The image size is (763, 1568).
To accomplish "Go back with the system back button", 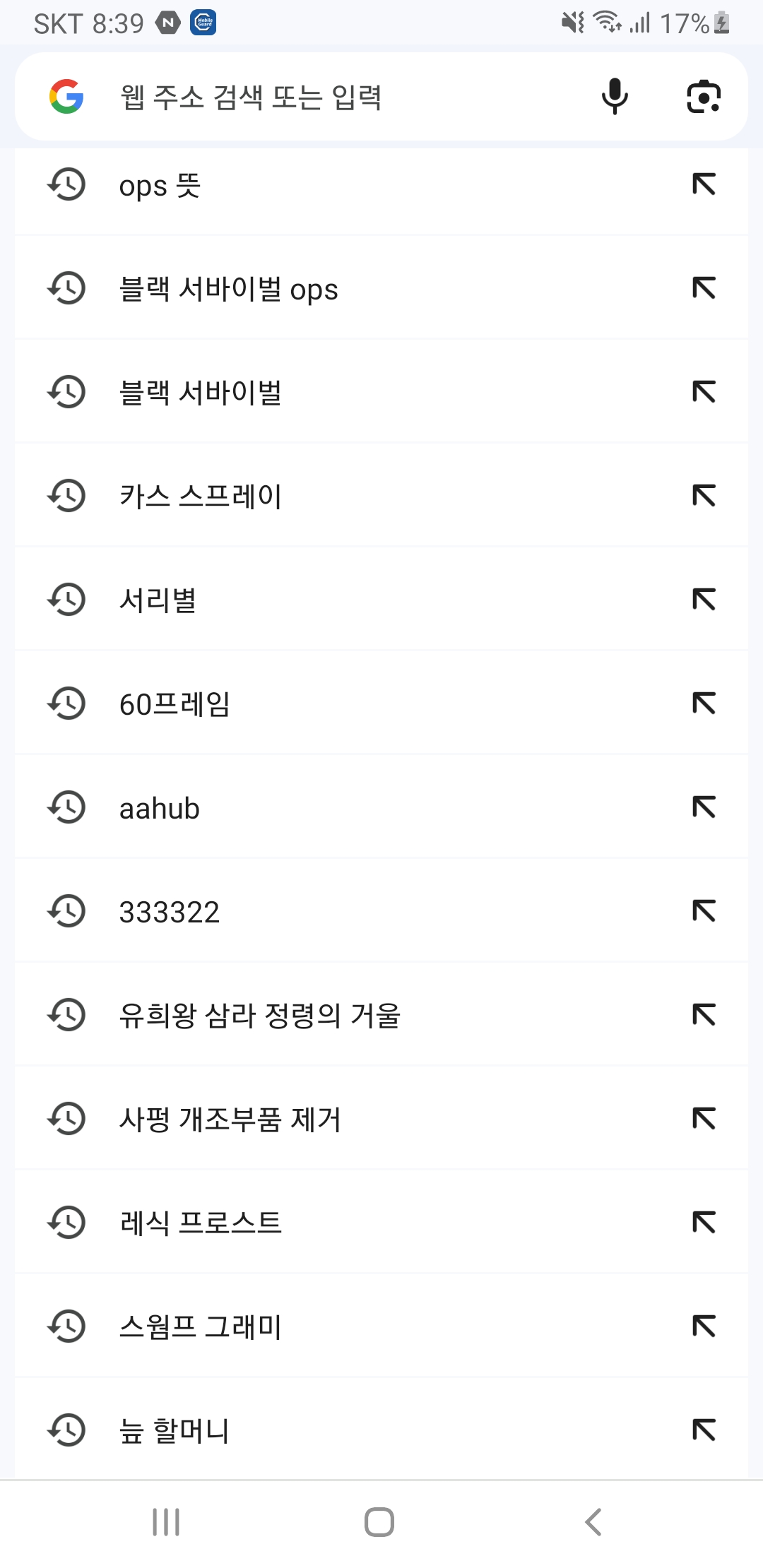I will [x=593, y=1522].
